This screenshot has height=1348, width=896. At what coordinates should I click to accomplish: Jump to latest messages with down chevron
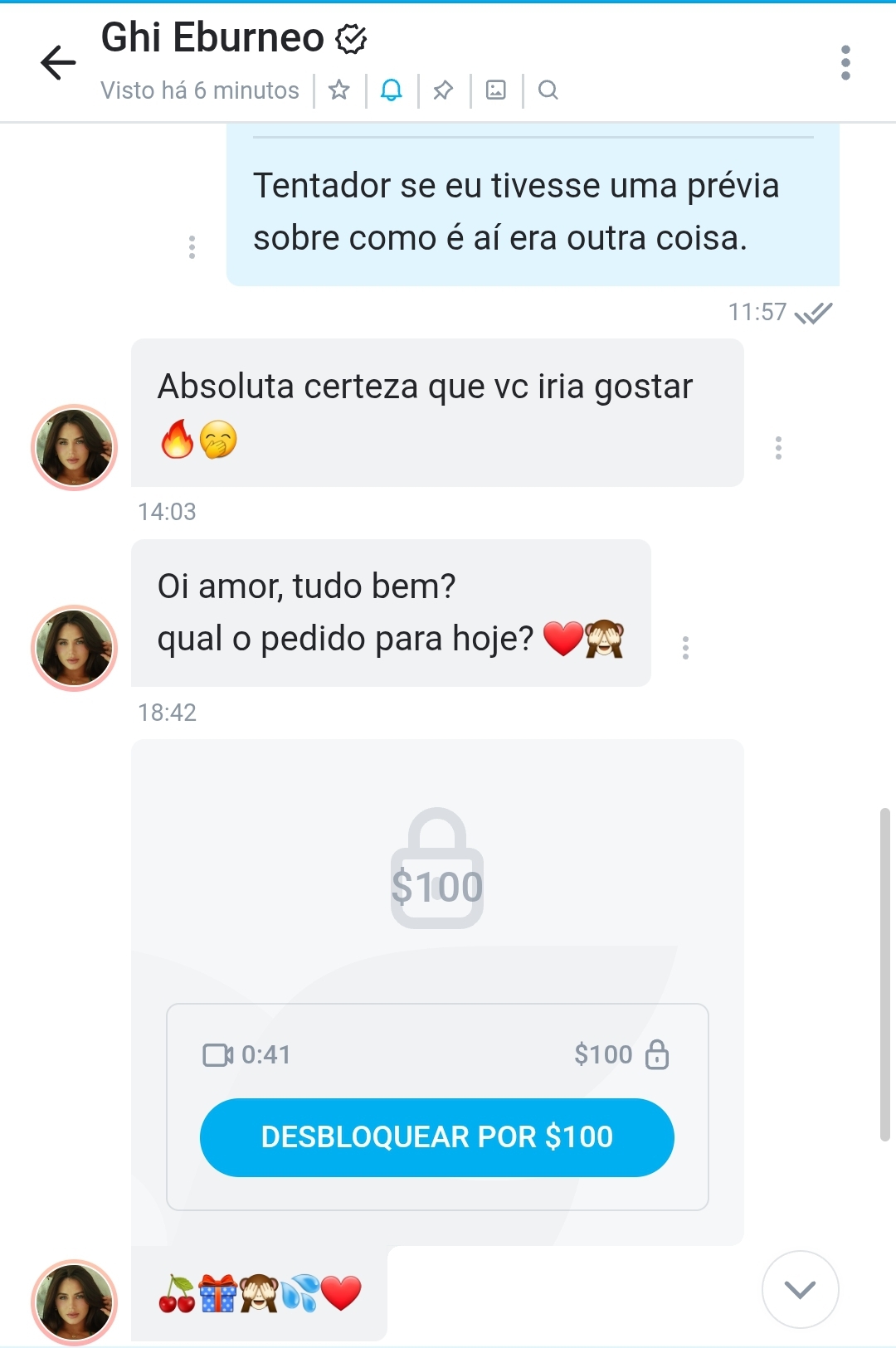800,1289
